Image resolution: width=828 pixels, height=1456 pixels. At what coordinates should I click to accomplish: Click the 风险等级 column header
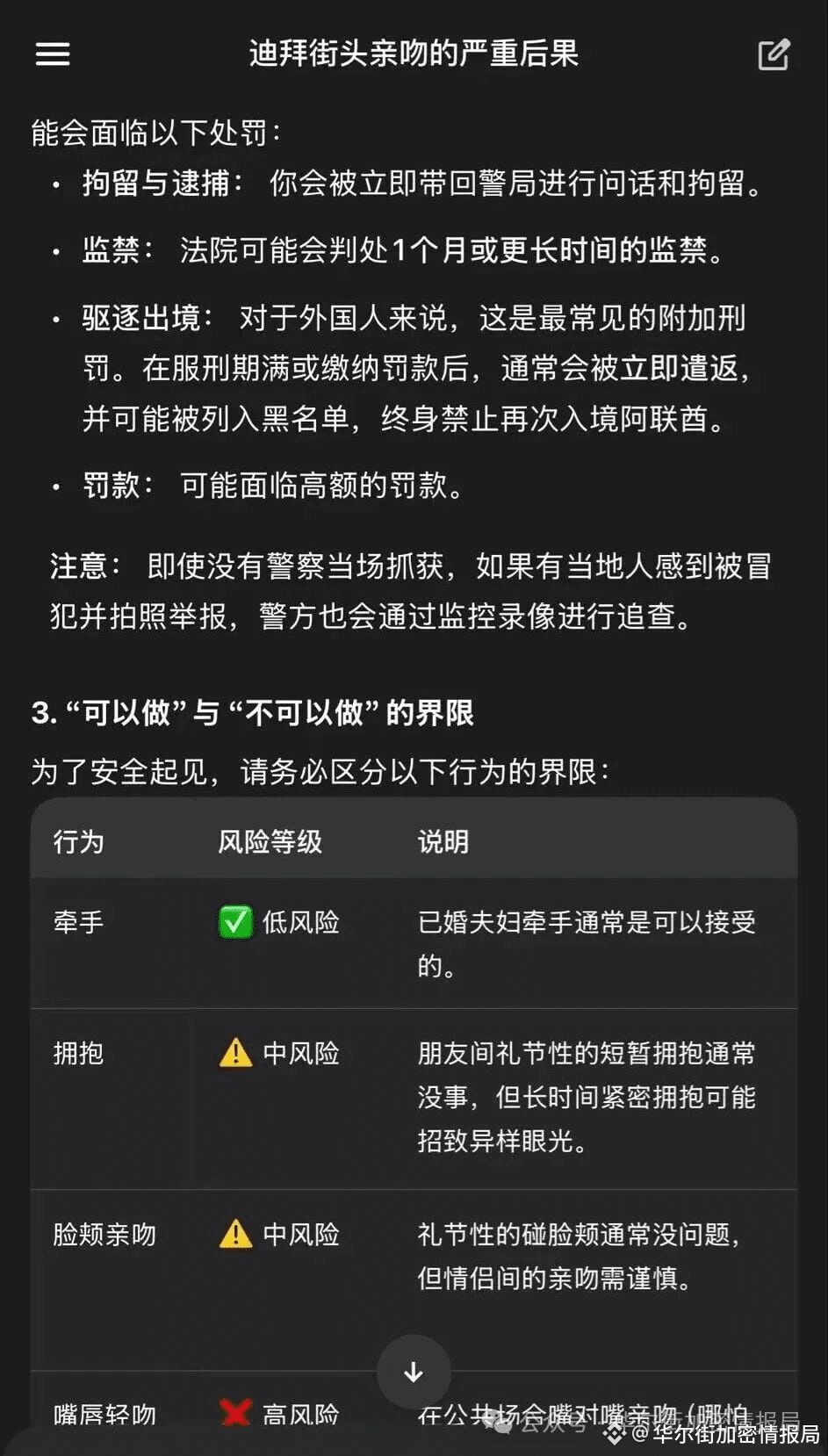(268, 842)
